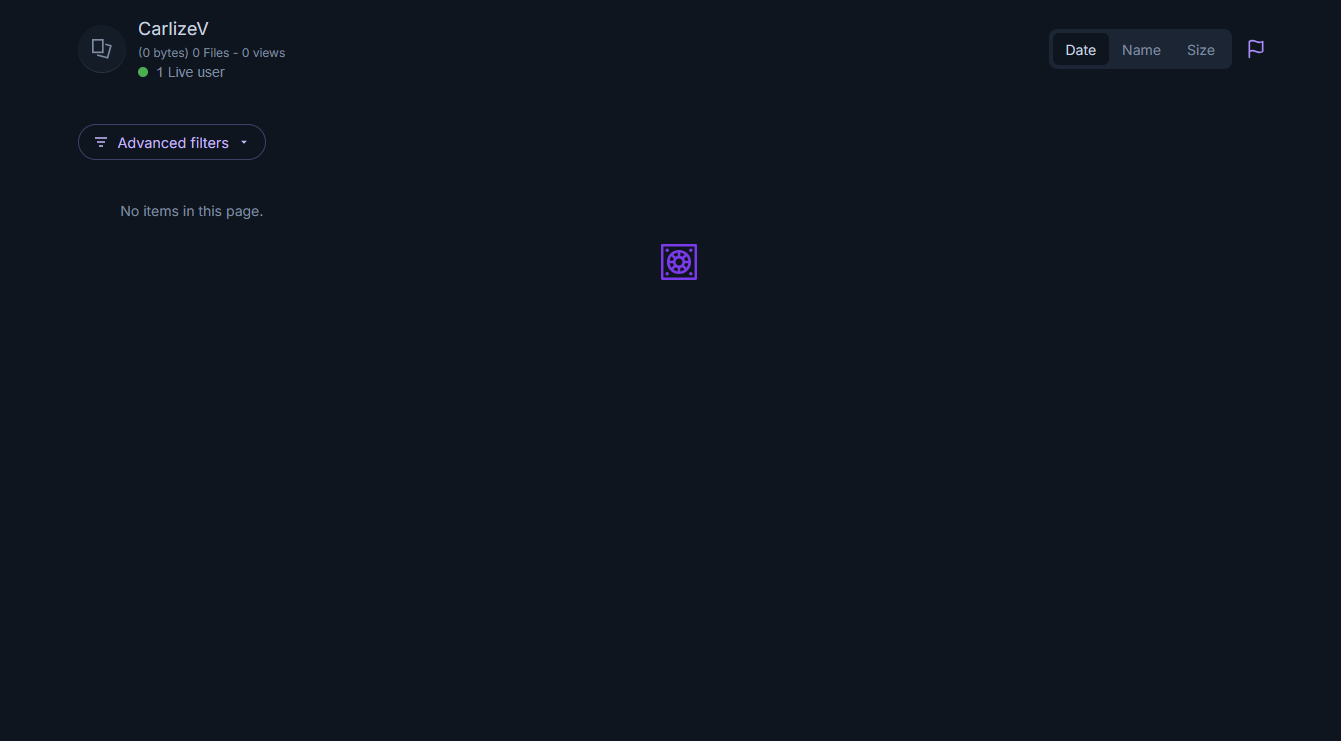Sort items by Name
Image resolution: width=1341 pixels, height=741 pixels.
click(x=1141, y=50)
